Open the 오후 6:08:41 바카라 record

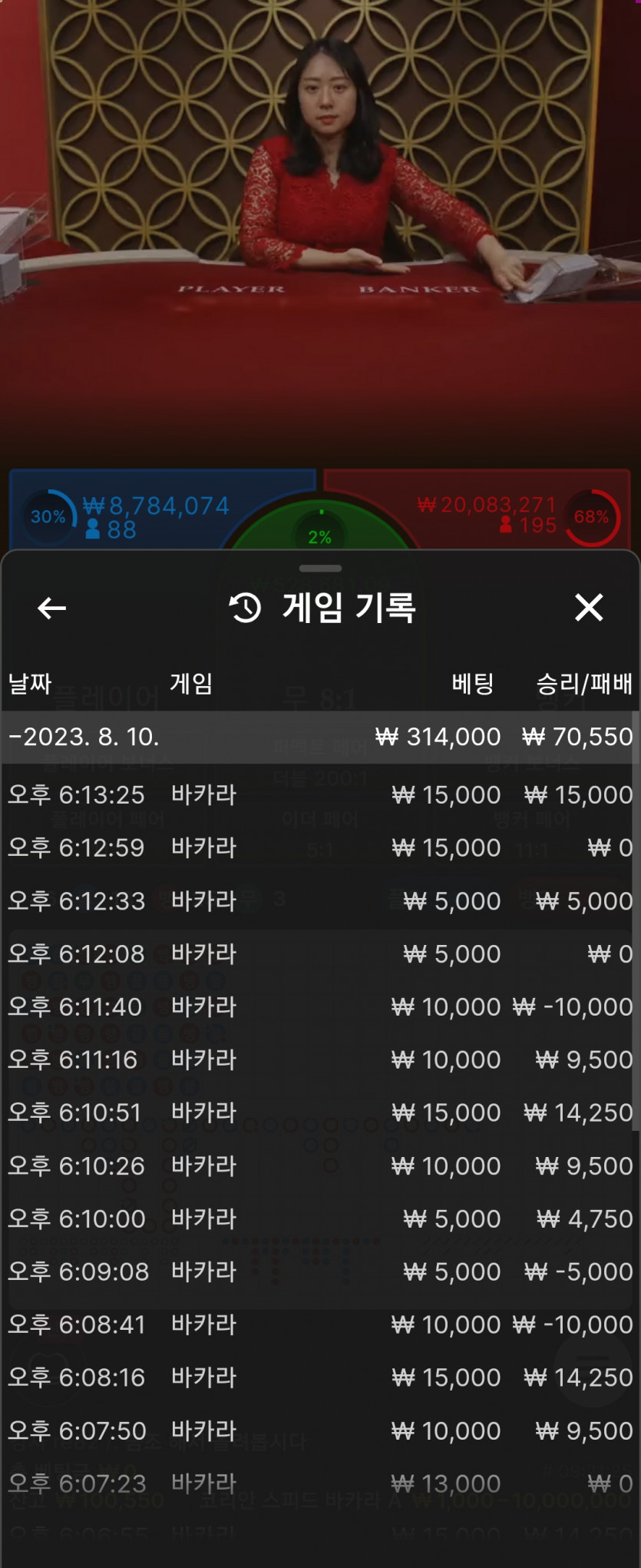[x=320, y=1325]
